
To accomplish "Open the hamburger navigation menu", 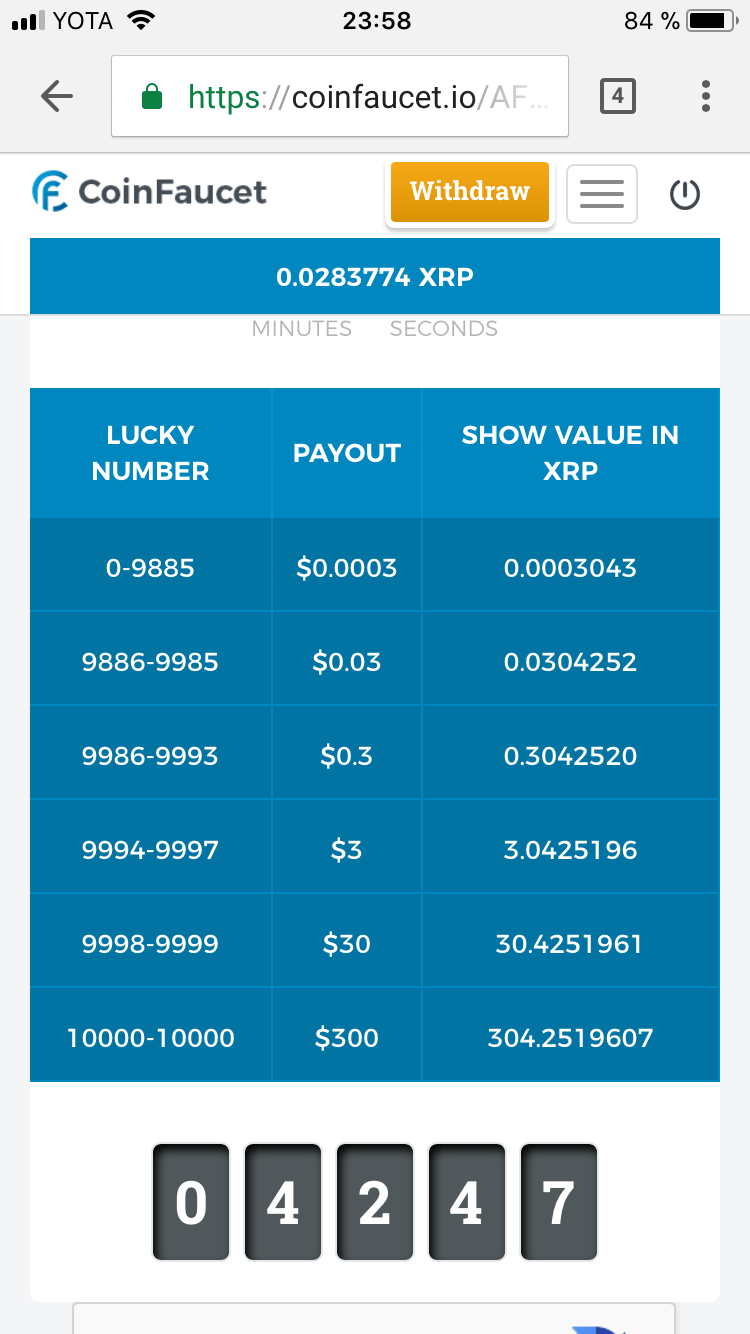I will (602, 193).
